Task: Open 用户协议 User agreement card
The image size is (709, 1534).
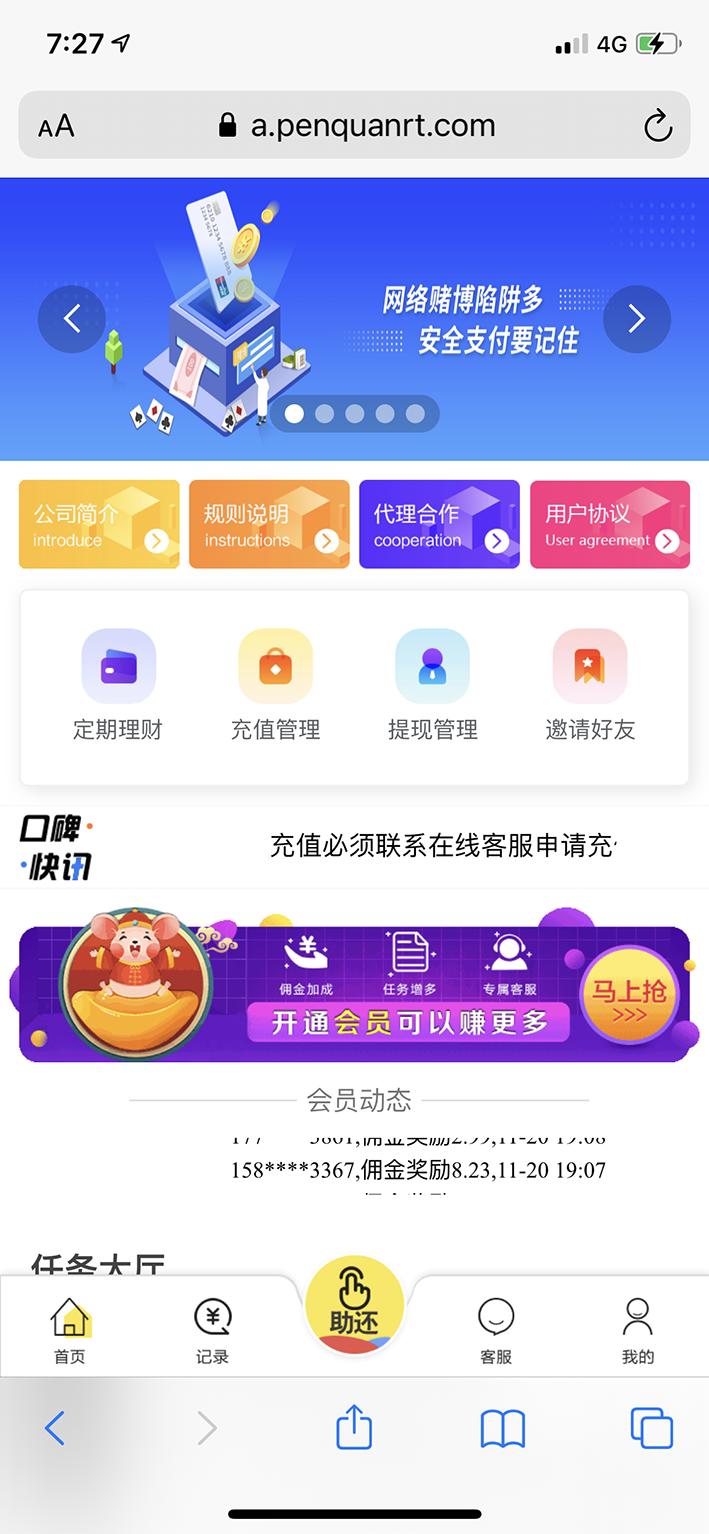Action: point(609,524)
